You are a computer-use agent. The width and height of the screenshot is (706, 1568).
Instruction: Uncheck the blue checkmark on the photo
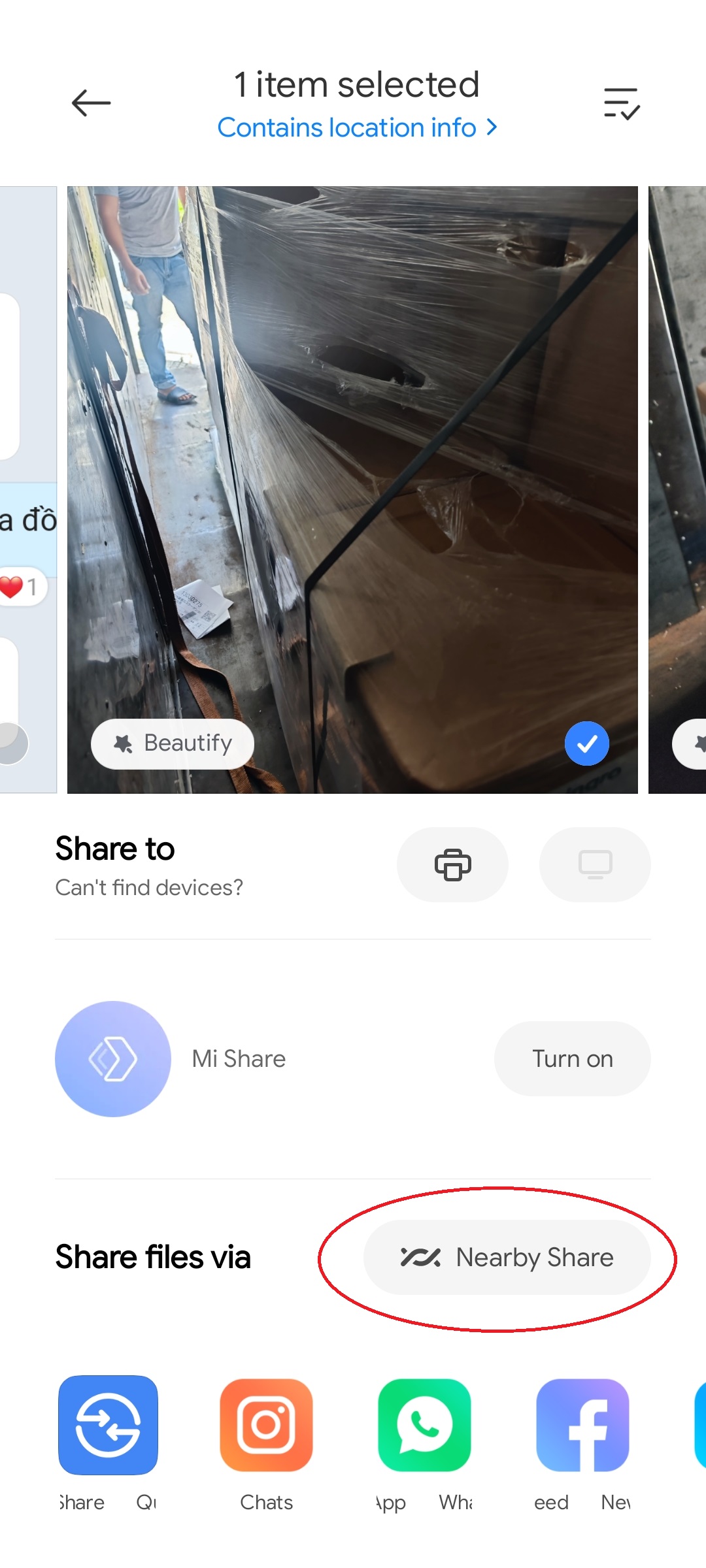tap(587, 743)
